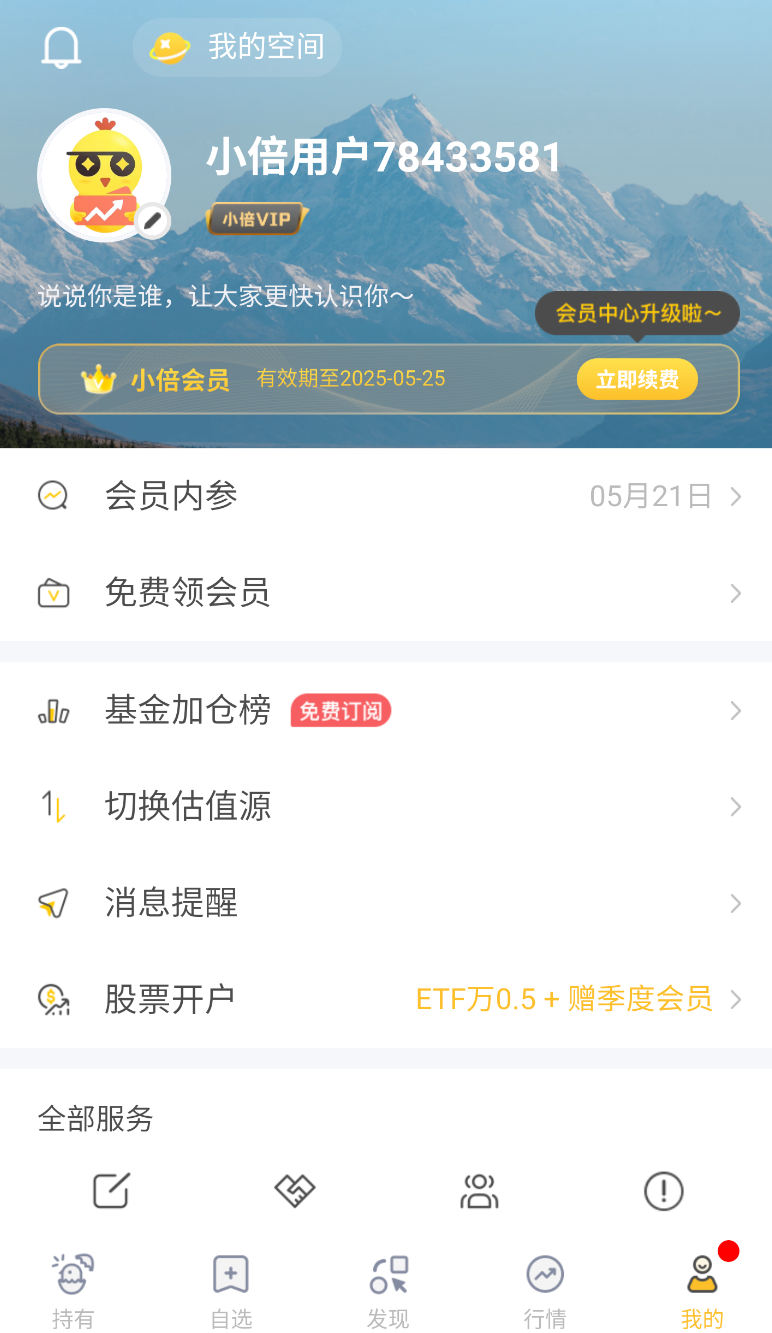
Task: Edit avatar via the pencil badge
Action: (152, 222)
